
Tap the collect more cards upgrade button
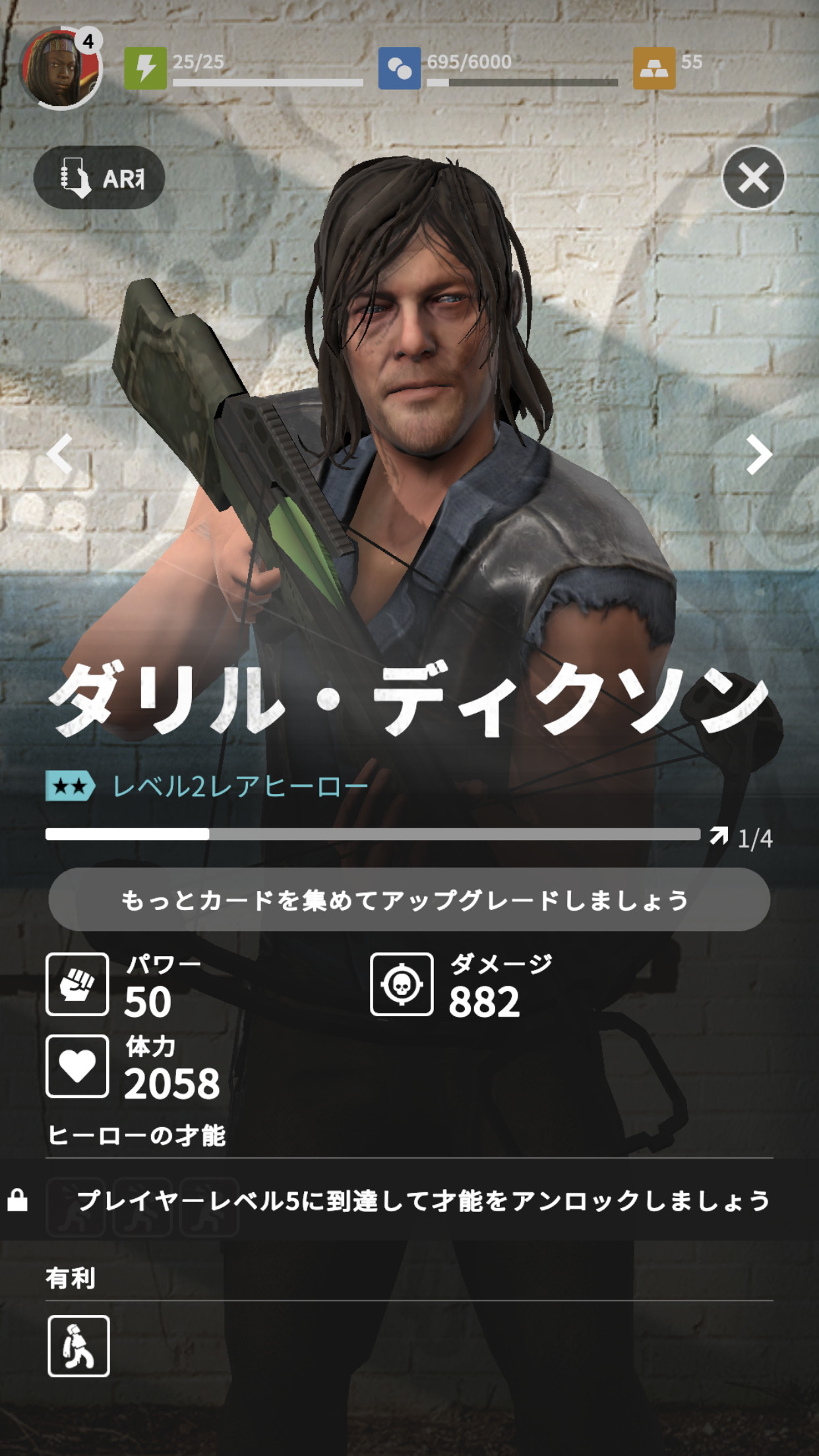[x=409, y=899]
